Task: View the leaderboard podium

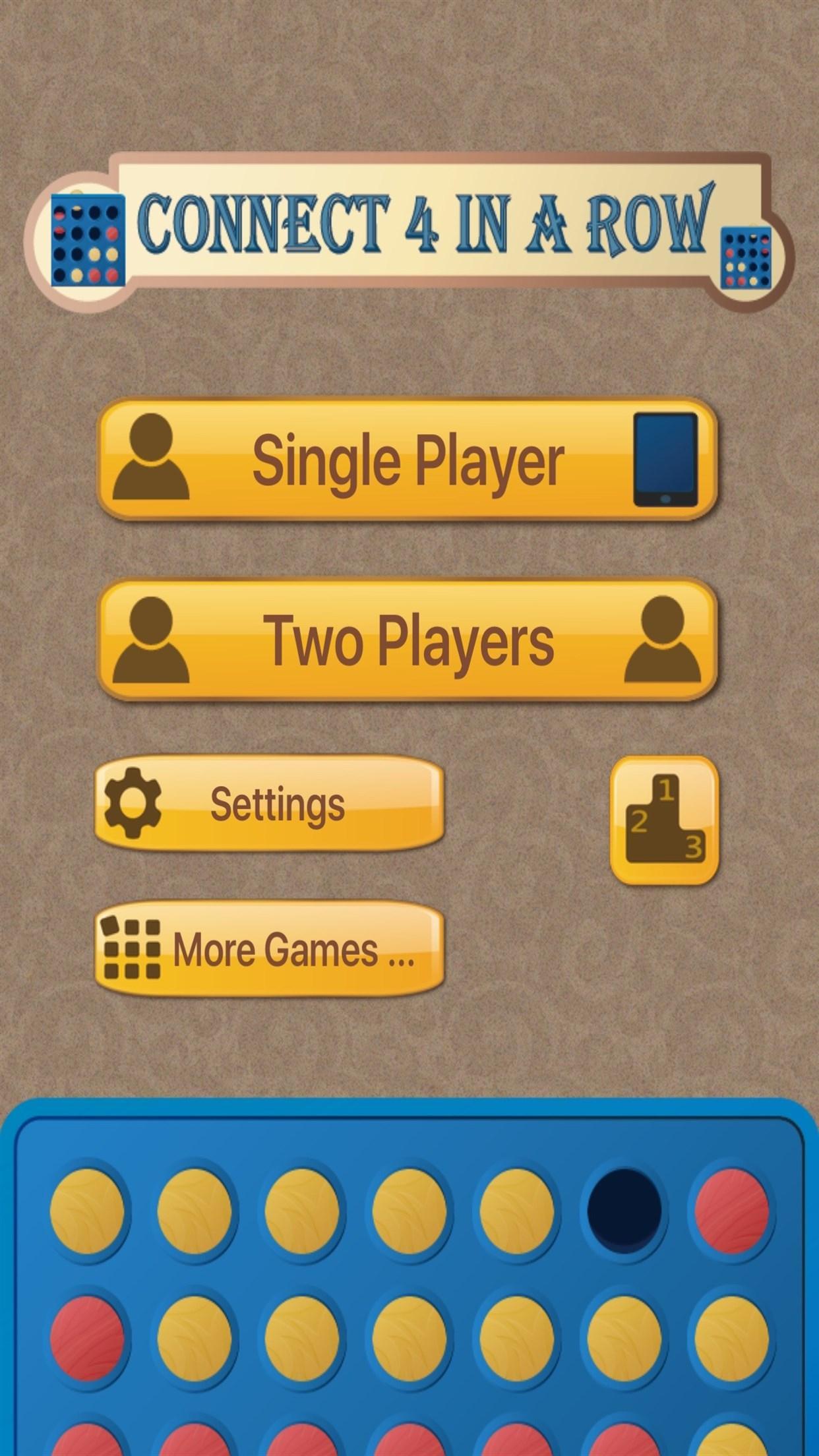Action: pos(664,820)
